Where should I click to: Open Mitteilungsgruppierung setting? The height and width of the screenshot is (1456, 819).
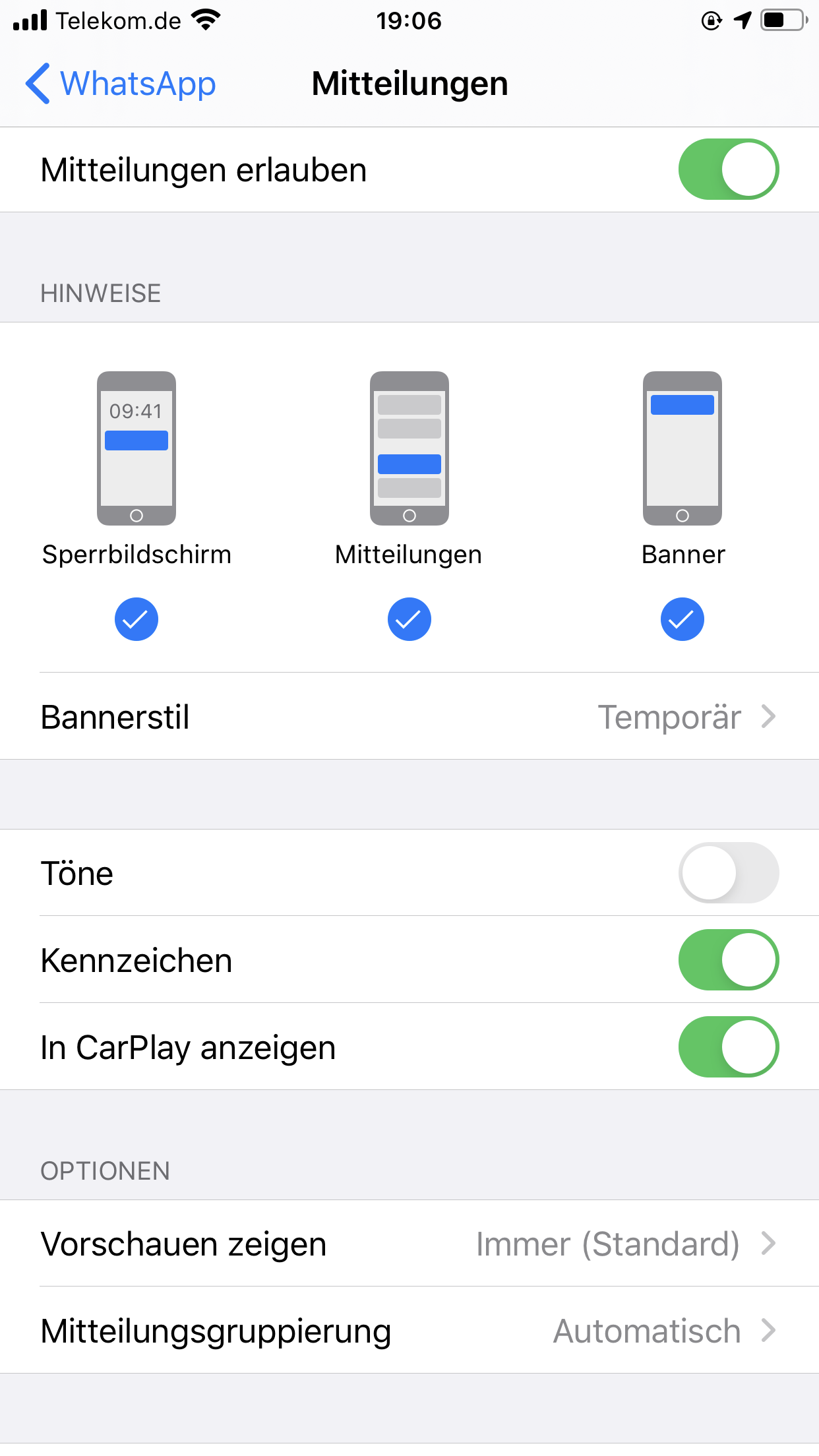[409, 1331]
